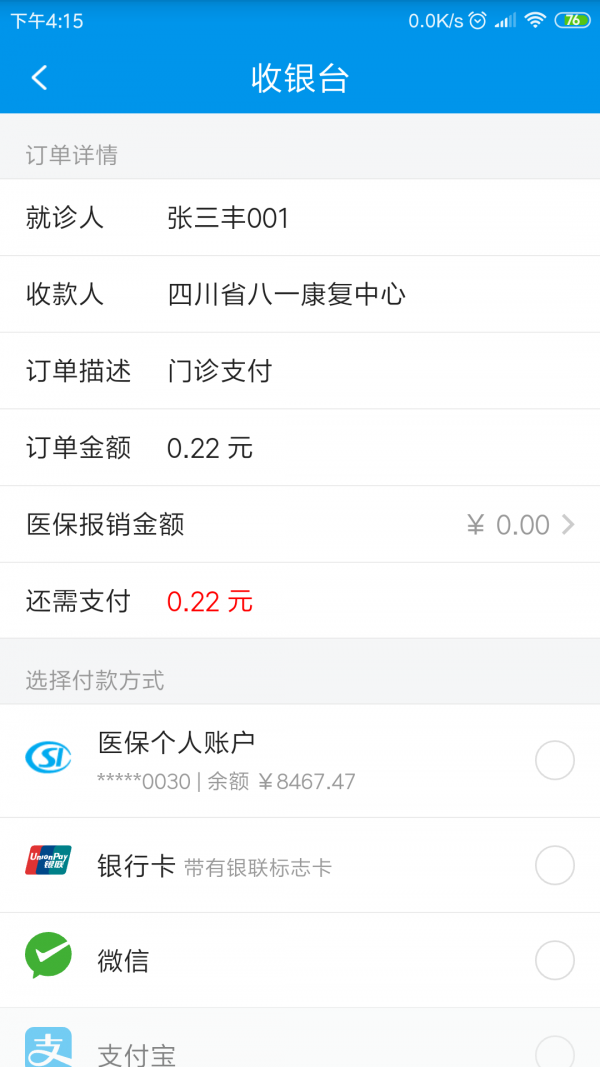Select 医保个人账户 as payment method
The height and width of the screenshot is (1067, 600).
(x=554, y=761)
